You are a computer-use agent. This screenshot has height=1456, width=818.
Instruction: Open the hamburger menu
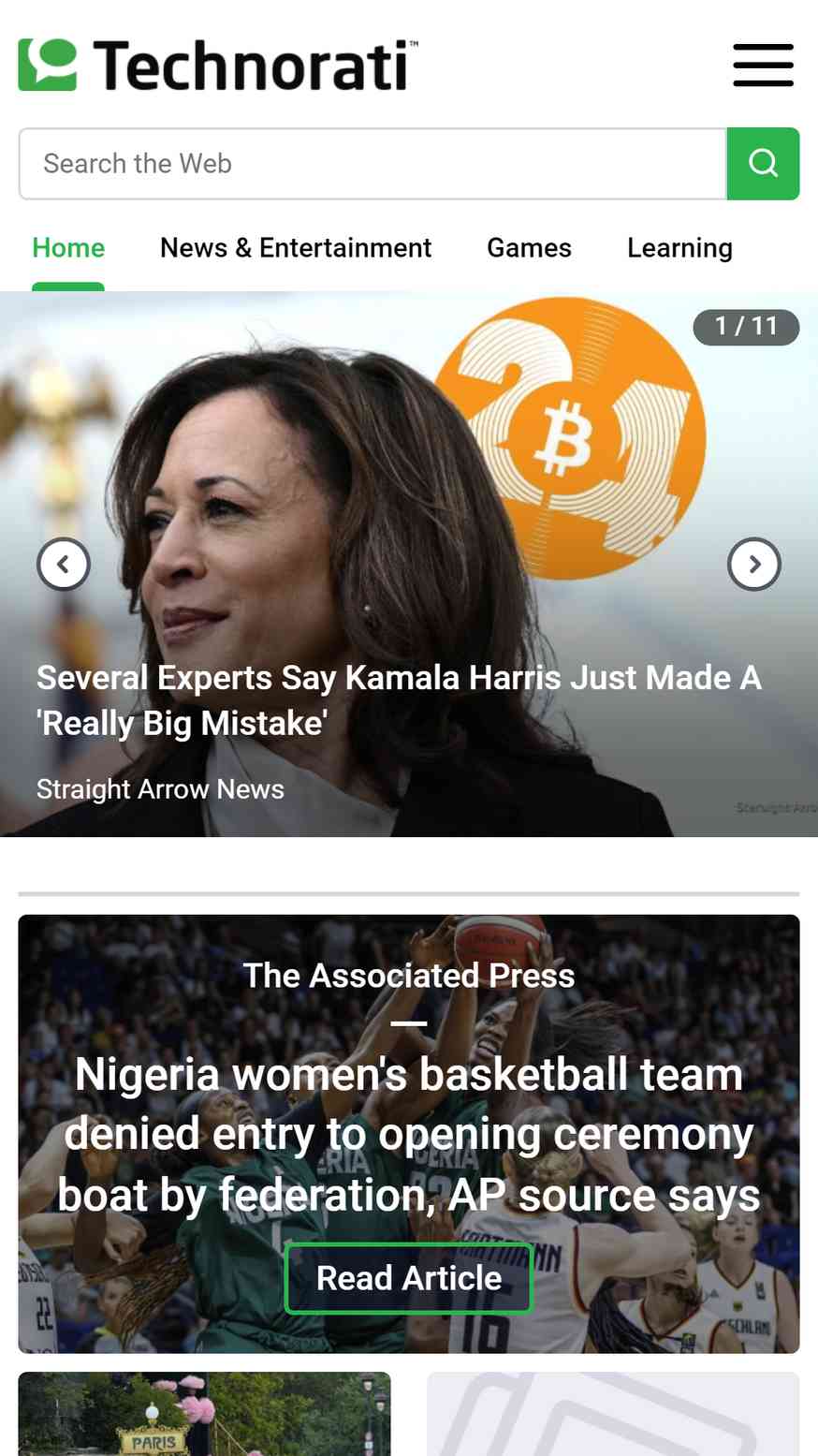point(763,65)
